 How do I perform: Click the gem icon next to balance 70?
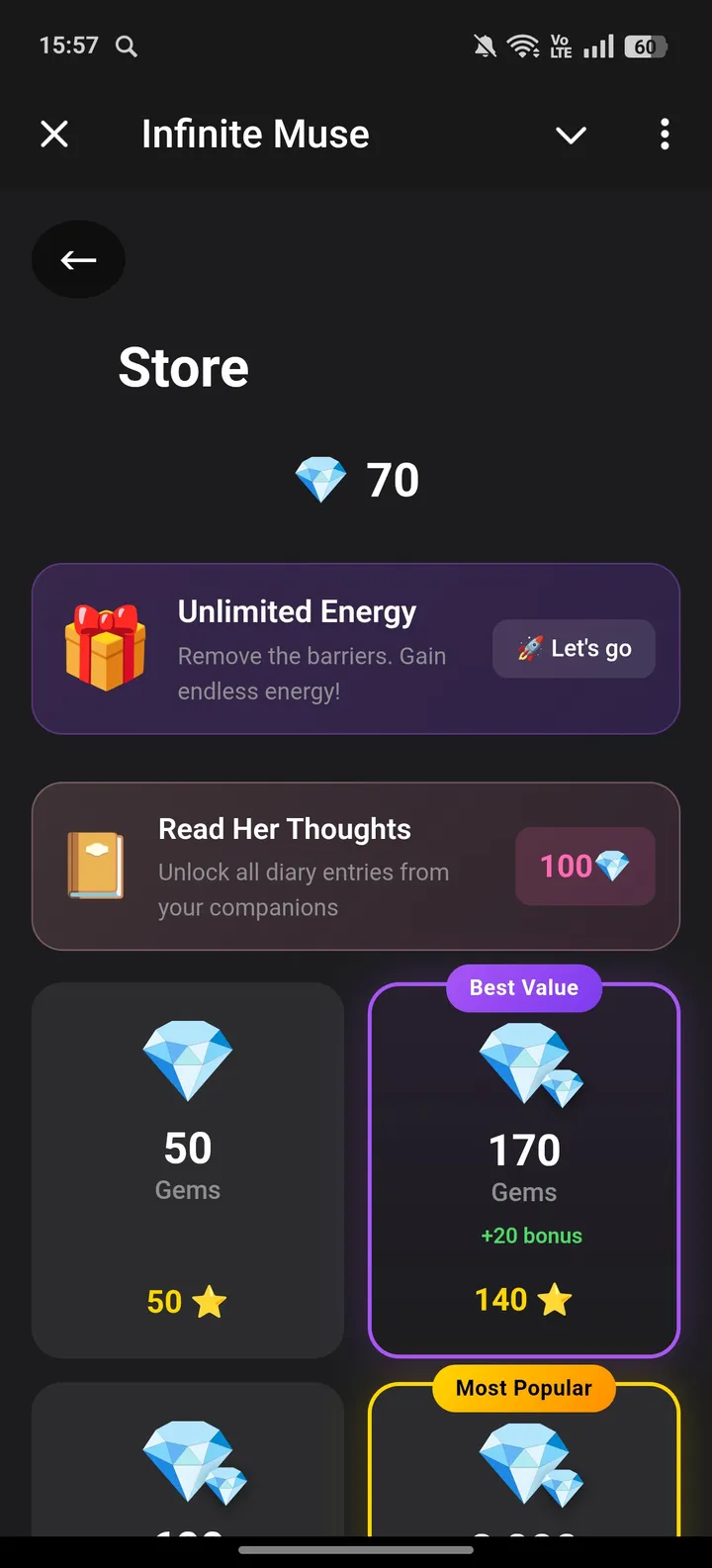pyautogui.click(x=319, y=481)
